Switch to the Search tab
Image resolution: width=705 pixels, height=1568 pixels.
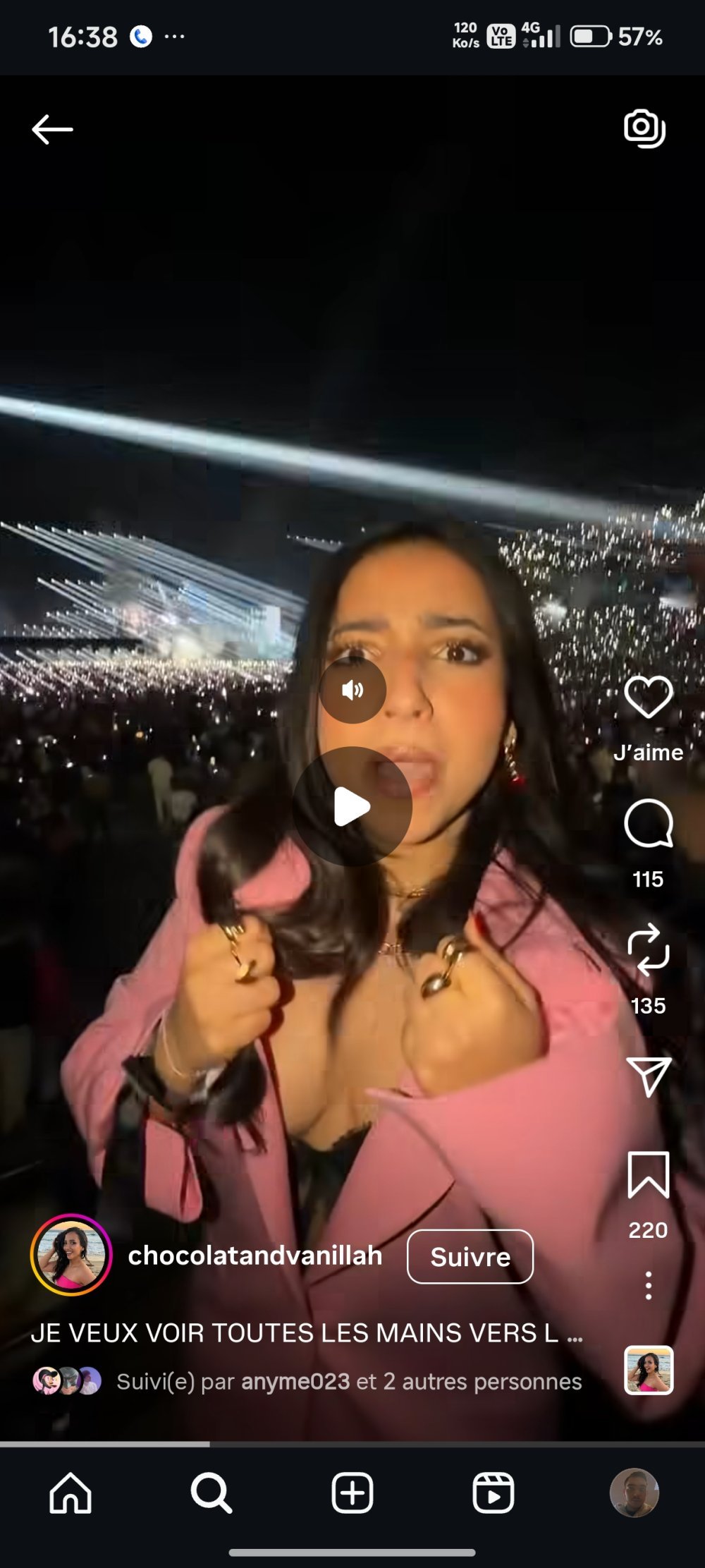click(x=211, y=1493)
